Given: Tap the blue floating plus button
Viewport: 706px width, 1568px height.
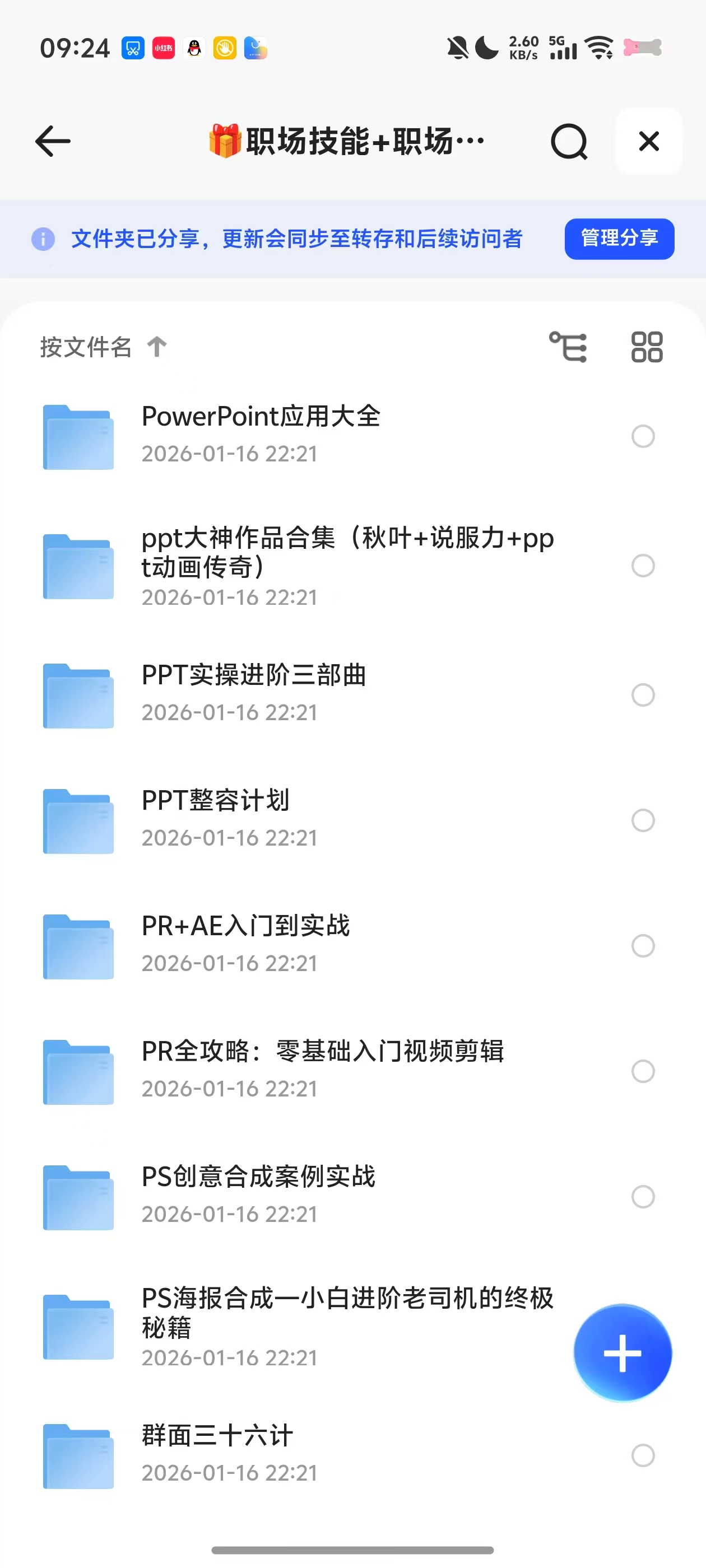Looking at the screenshot, I should pos(622,1352).
